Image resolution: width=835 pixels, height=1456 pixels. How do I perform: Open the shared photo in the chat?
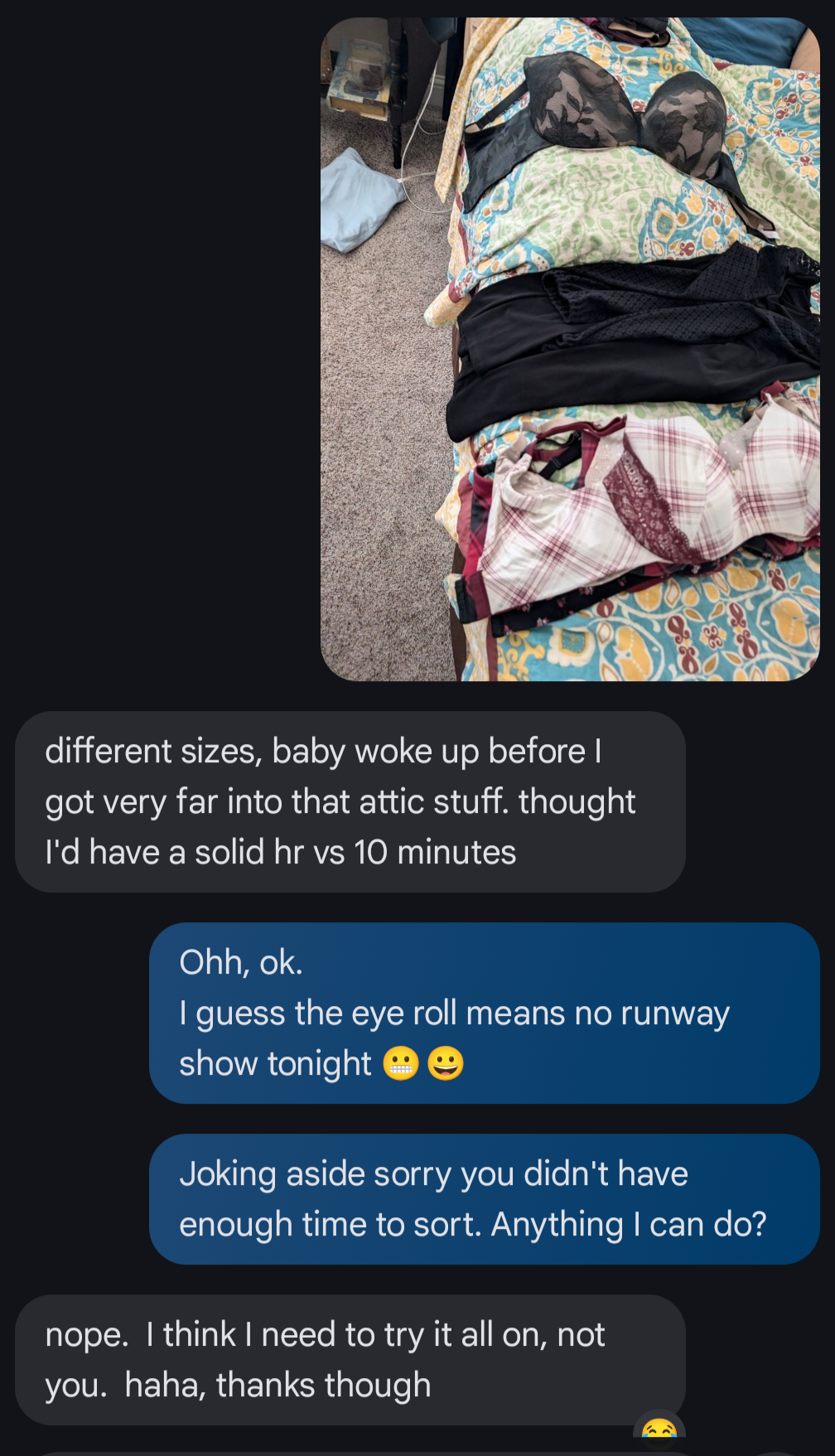(x=570, y=349)
